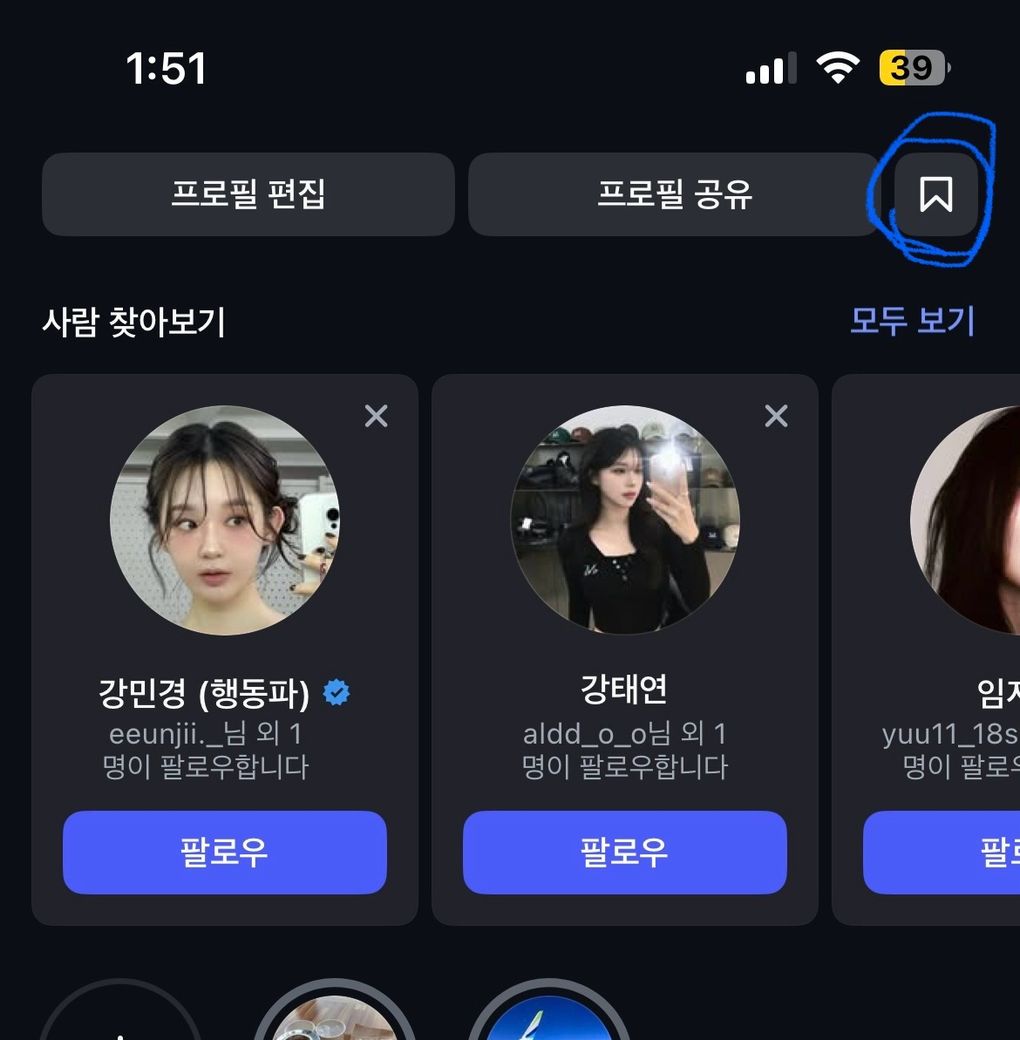The image size is (1020, 1040).
Task: Follow 강민경 (행동파)
Action: click(224, 852)
